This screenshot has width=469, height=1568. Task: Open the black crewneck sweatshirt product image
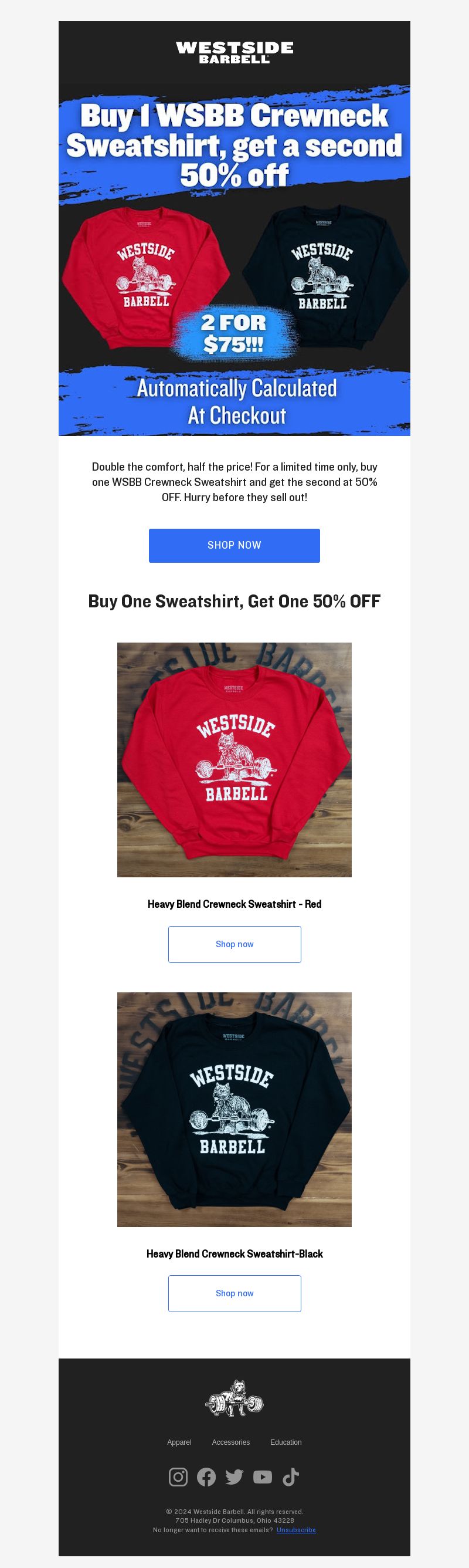(234, 1109)
